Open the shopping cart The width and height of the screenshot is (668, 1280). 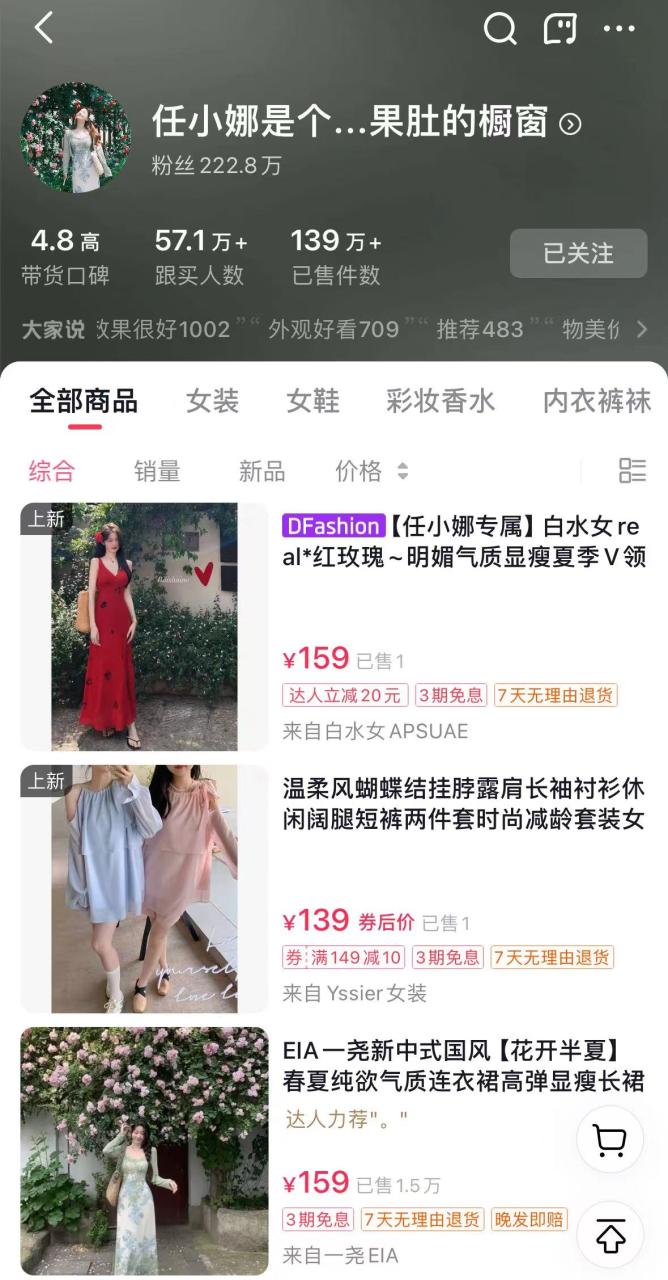610,1139
